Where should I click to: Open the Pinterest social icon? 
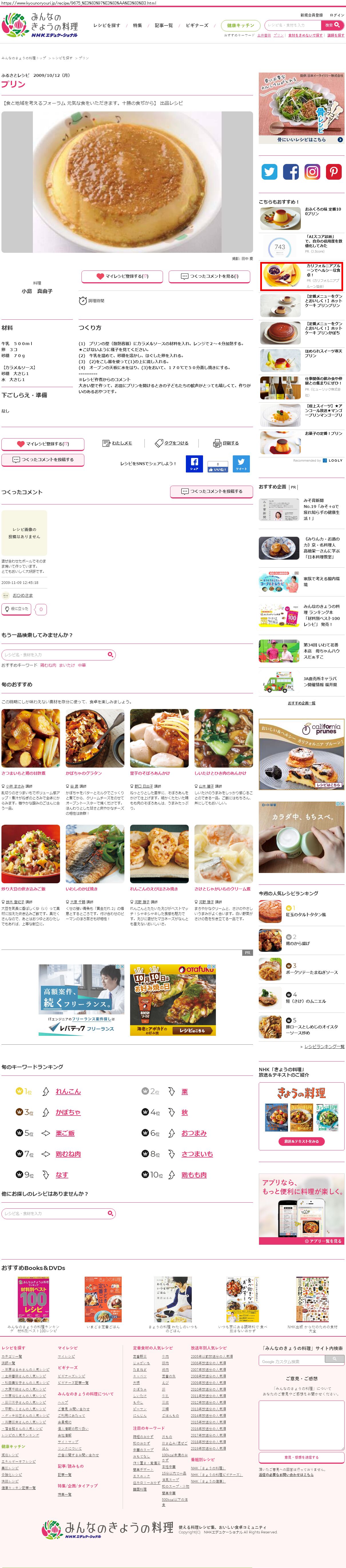tap(334, 172)
